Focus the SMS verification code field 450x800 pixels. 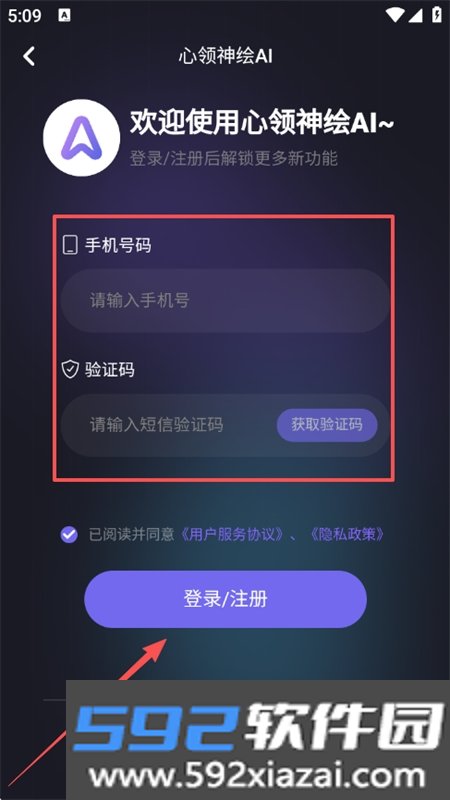pyautogui.click(x=168, y=424)
